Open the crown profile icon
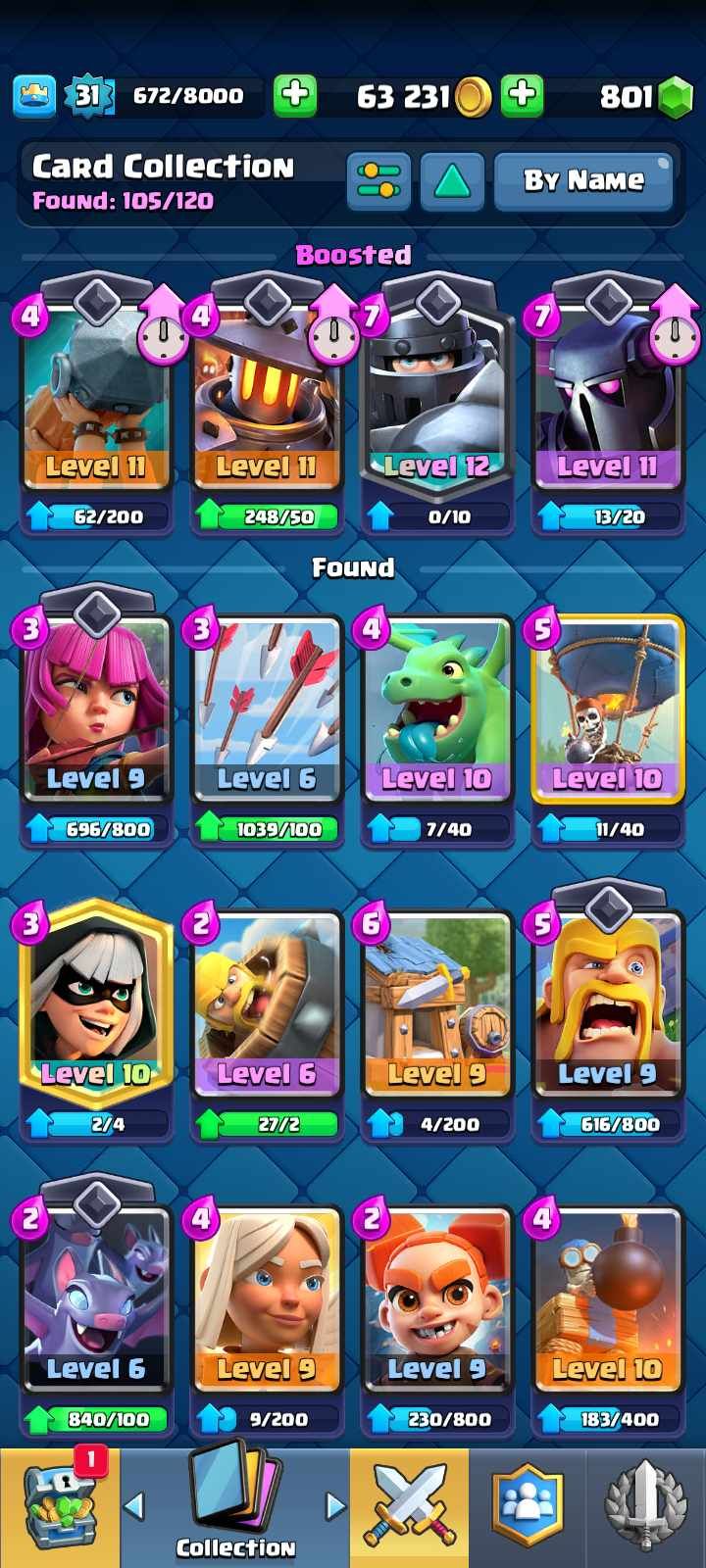706x1568 pixels. pos(34,96)
